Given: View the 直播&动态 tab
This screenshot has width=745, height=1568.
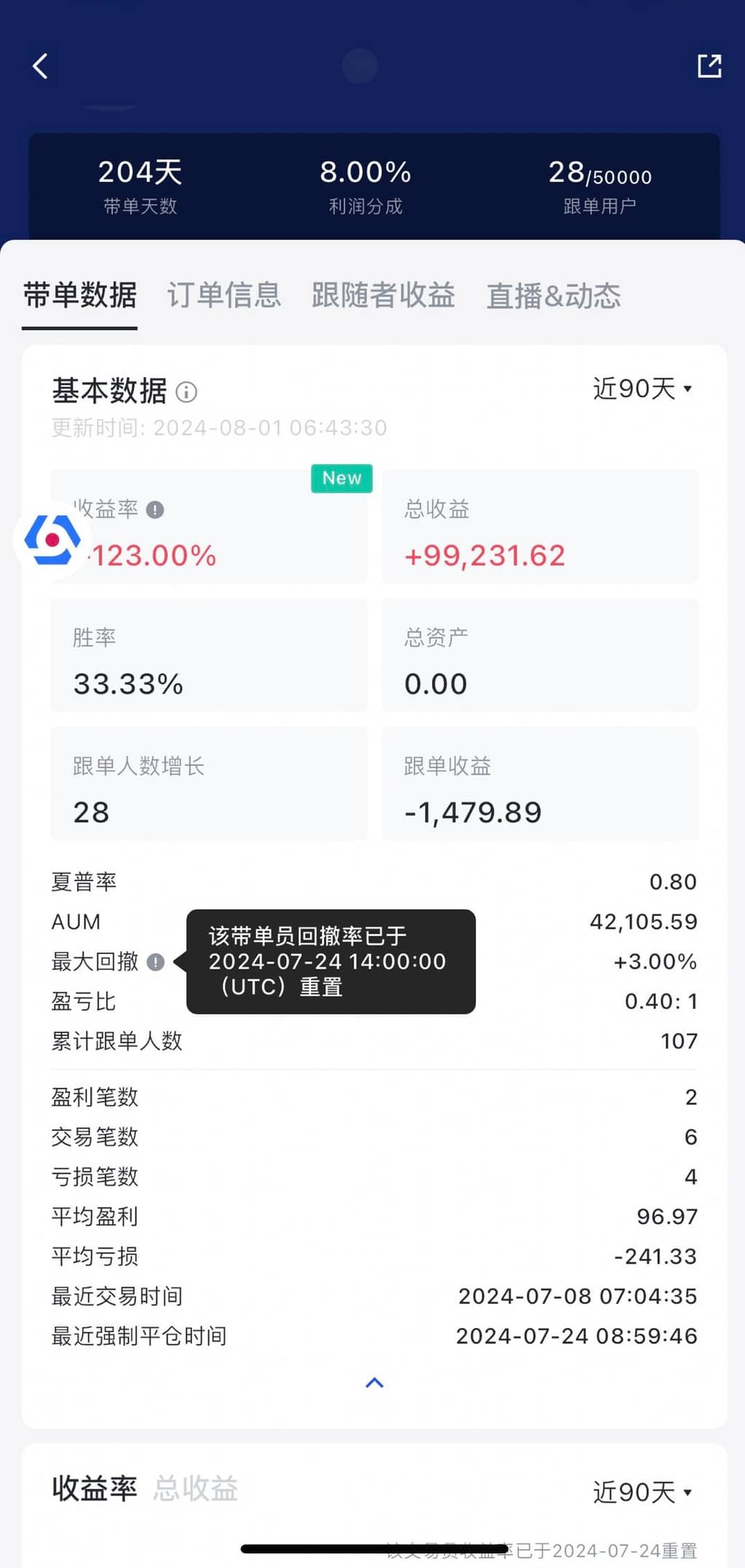Looking at the screenshot, I should (553, 296).
